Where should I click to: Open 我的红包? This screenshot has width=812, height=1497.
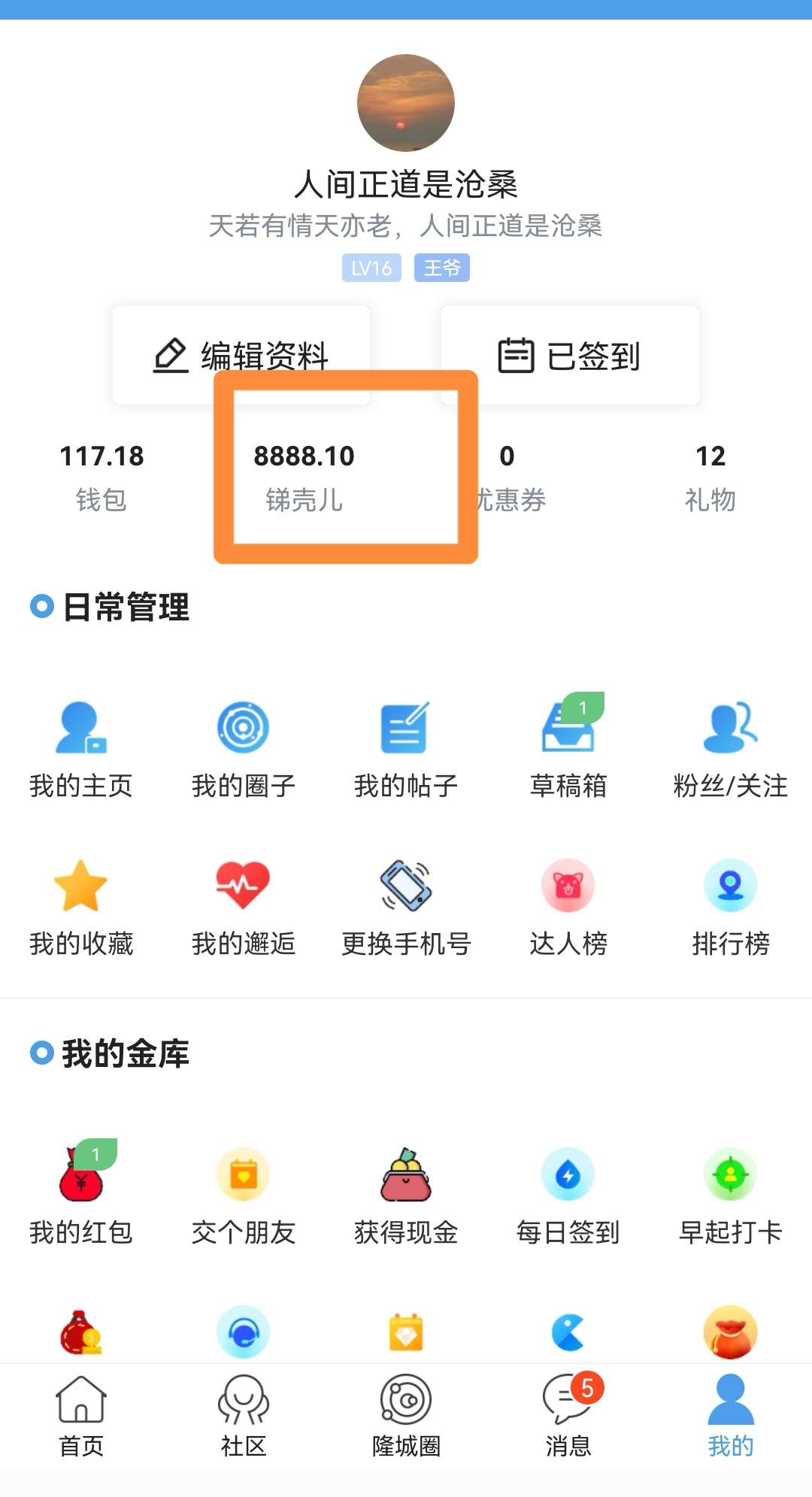click(81, 1196)
